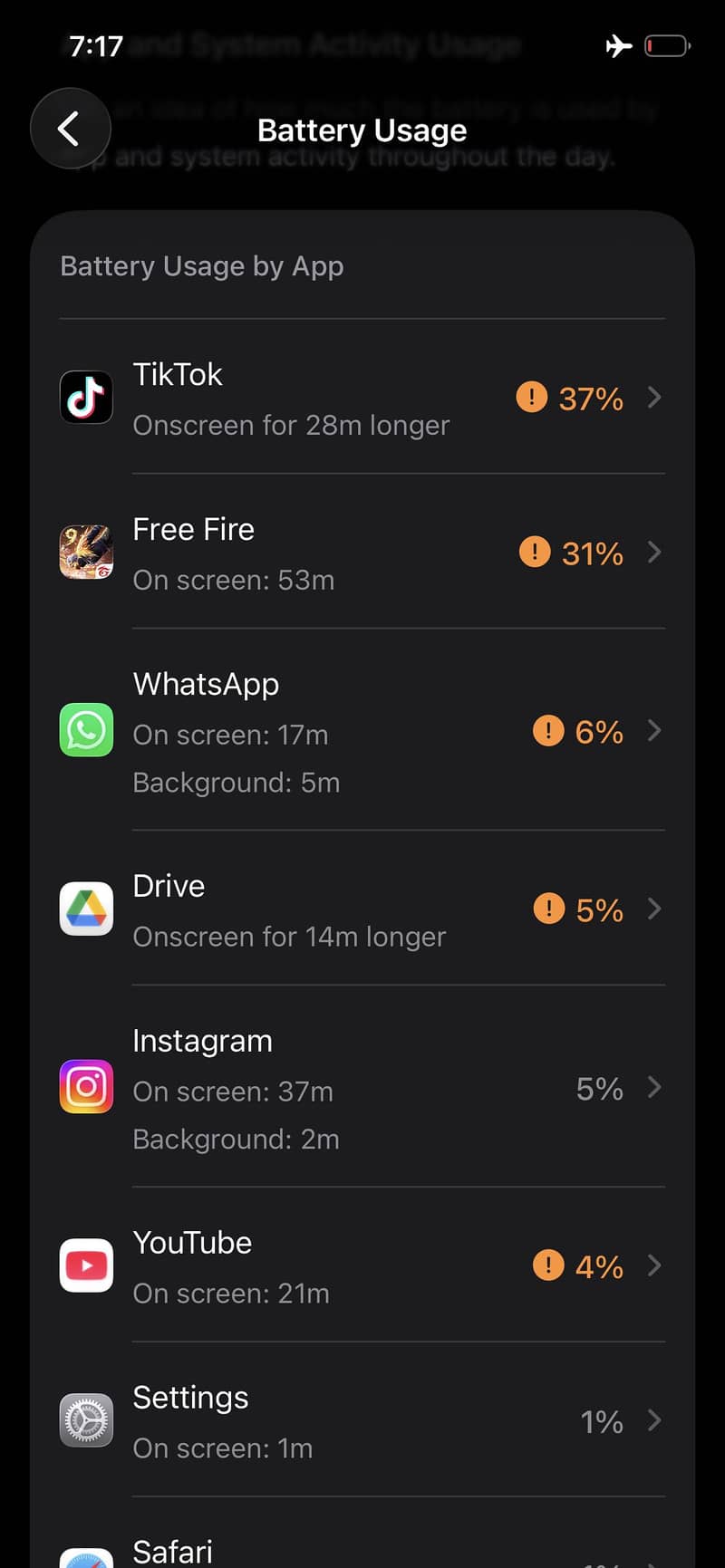
Task: Tap the YouTube usage row
Action: click(x=362, y=1265)
